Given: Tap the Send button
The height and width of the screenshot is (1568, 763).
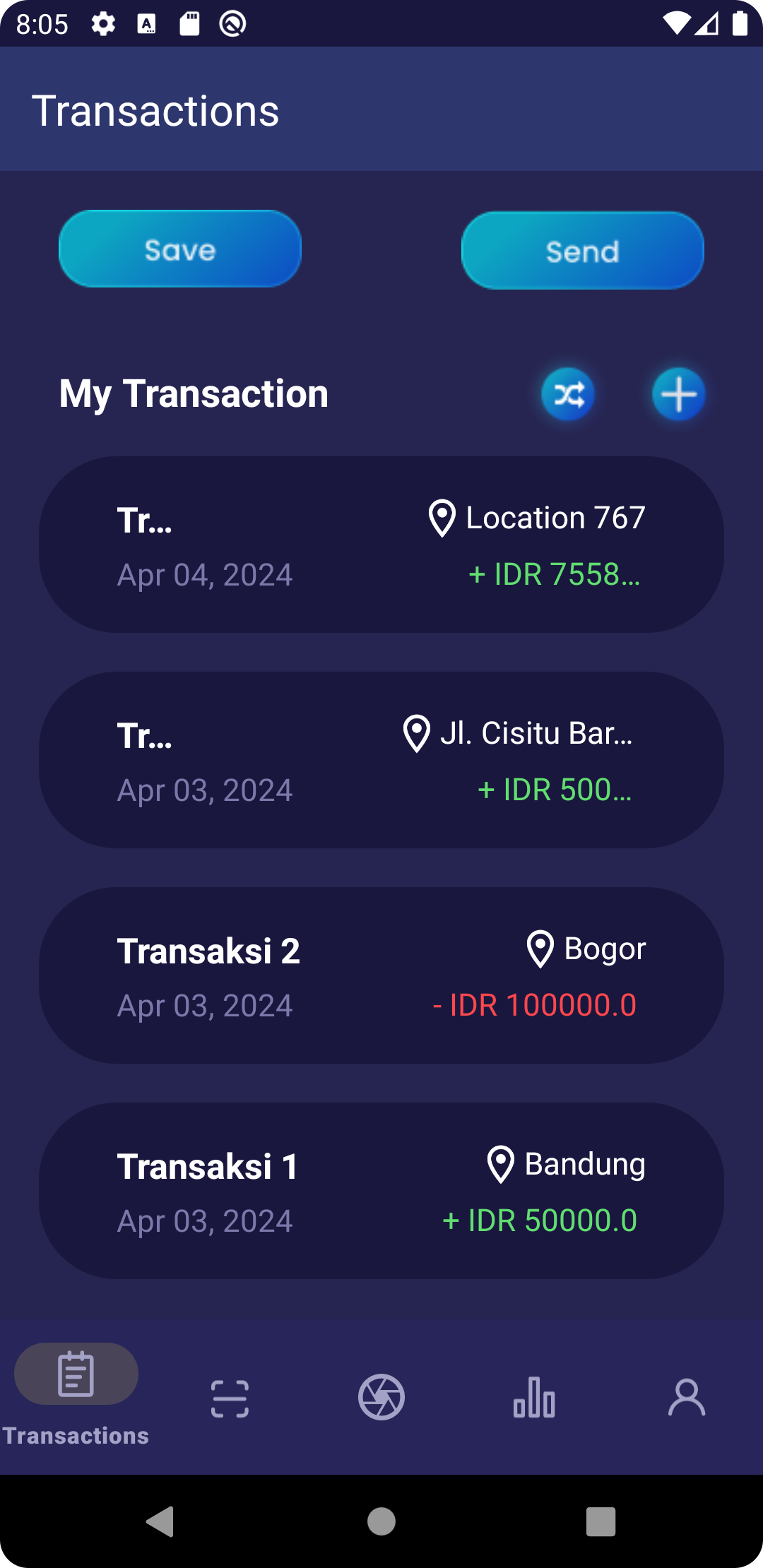Looking at the screenshot, I should point(583,251).
